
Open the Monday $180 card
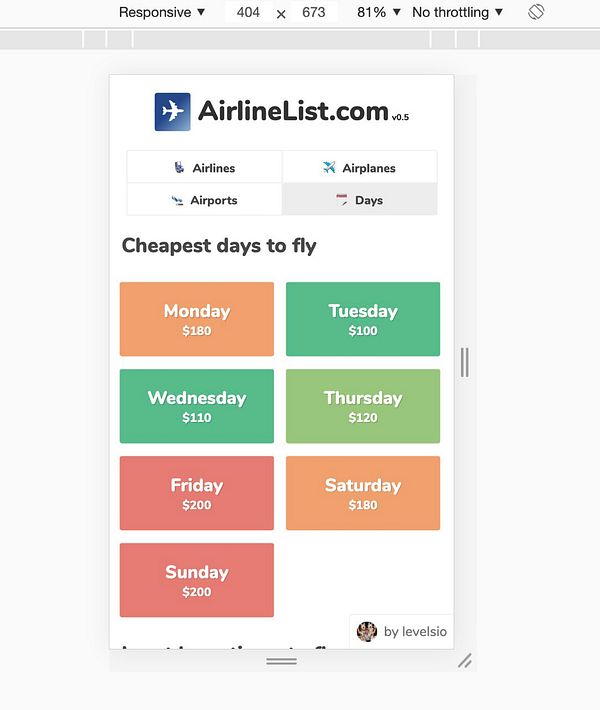click(197, 319)
